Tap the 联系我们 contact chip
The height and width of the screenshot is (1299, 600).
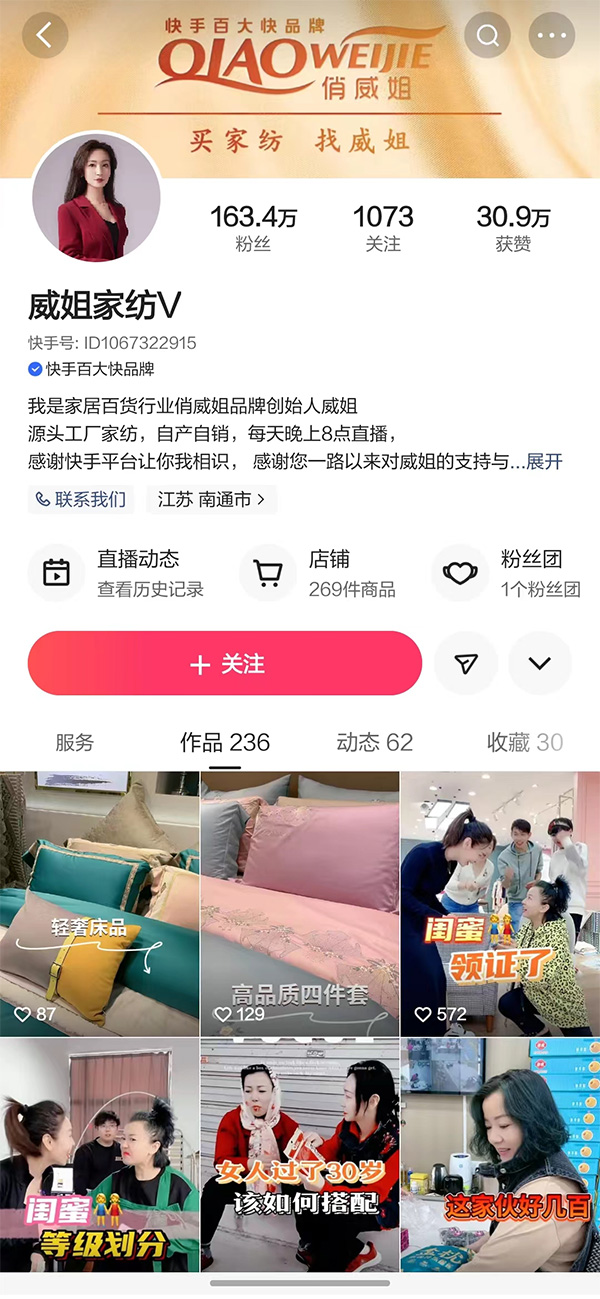[81, 499]
